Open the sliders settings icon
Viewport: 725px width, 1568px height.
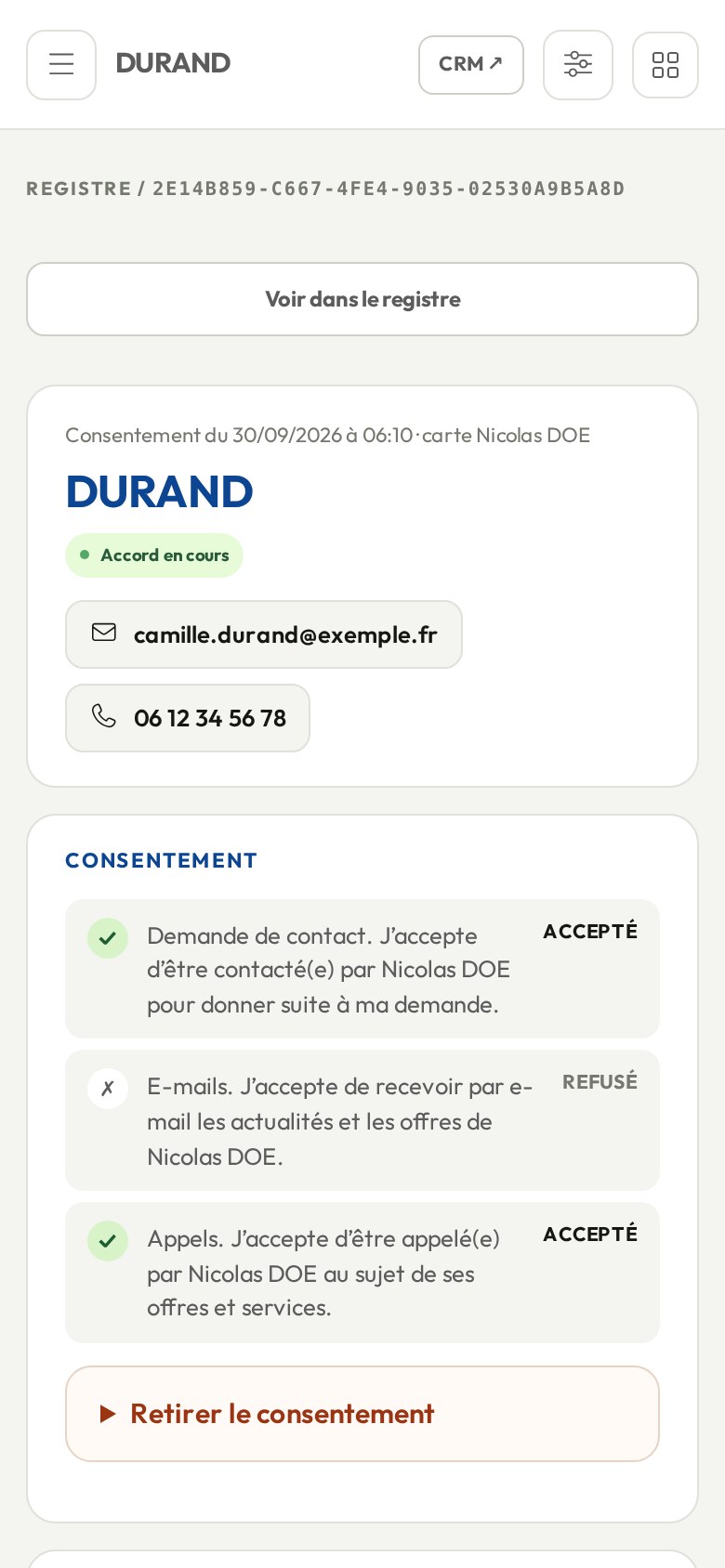click(578, 65)
